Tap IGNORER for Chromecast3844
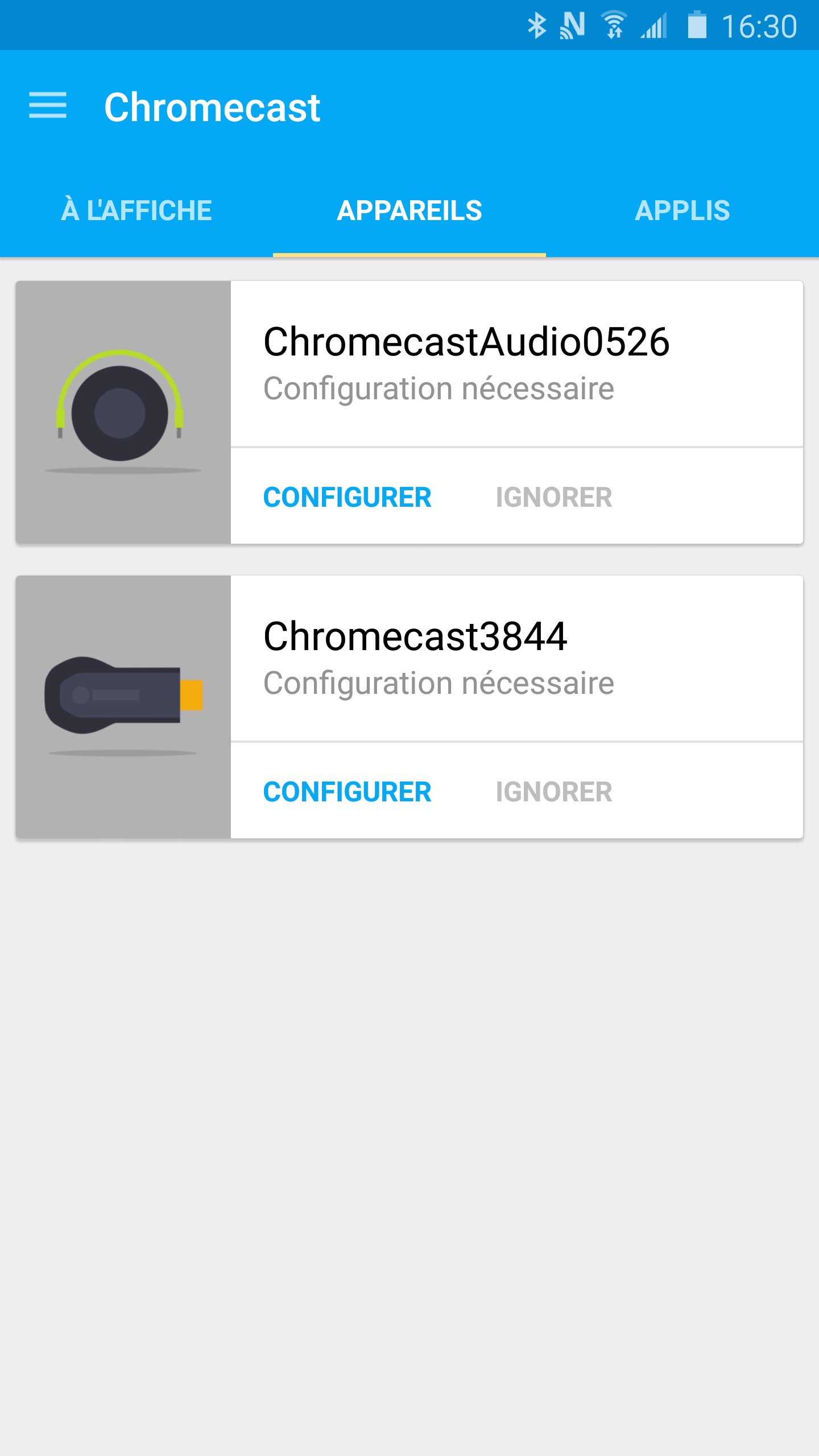This screenshot has width=819, height=1456. point(553,792)
